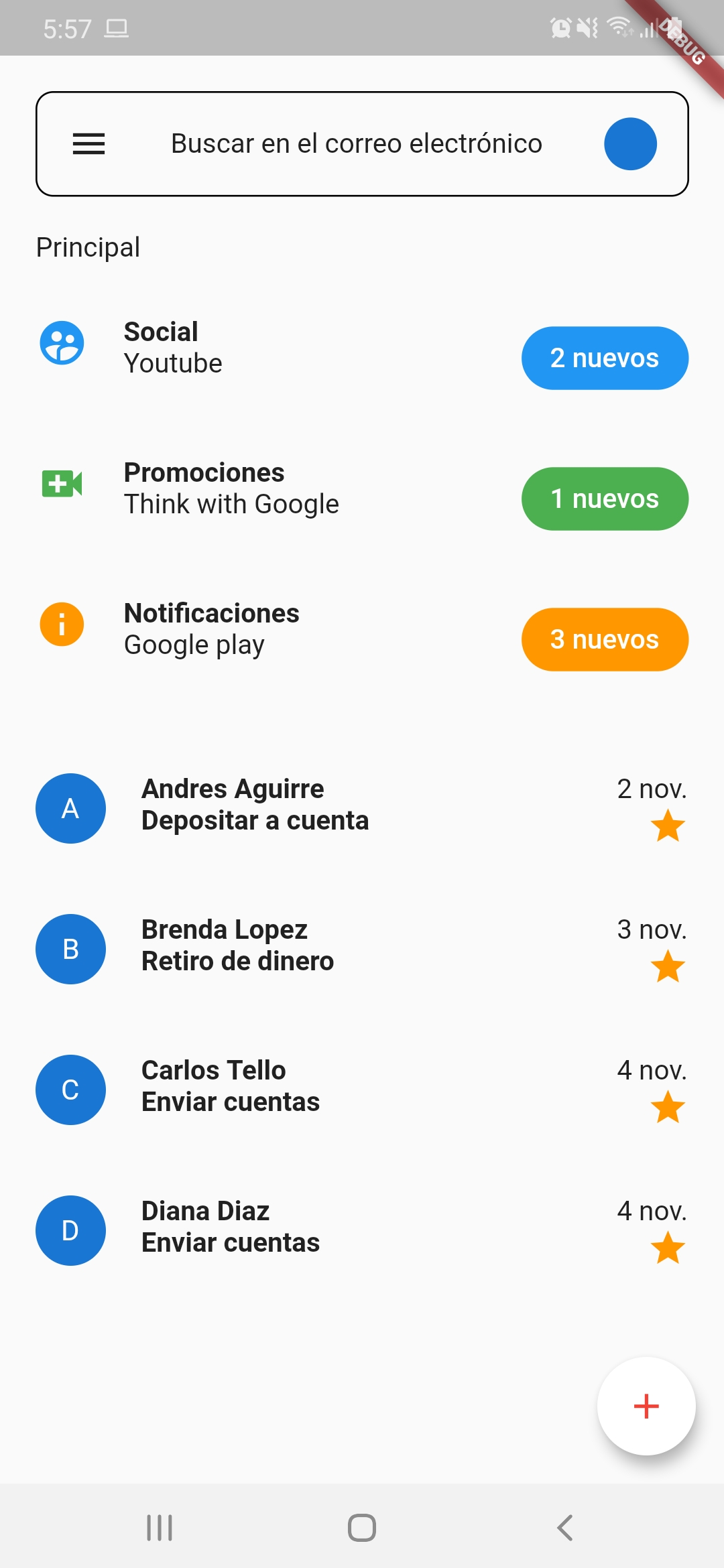Viewport: 724px width, 1568px height.
Task: Tap the 2 nuevos Social badge
Action: [x=605, y=358]
